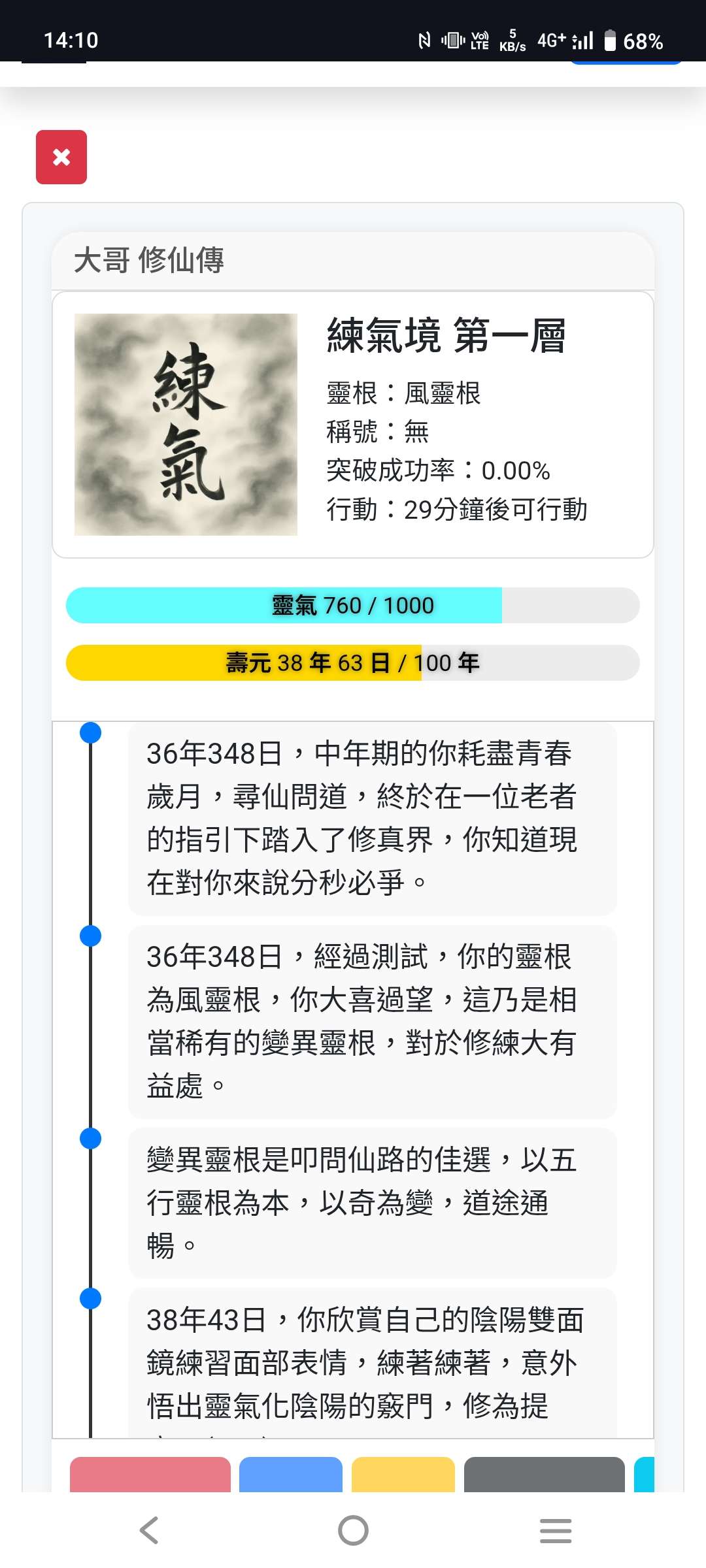
Task: Tap the blue action button at bottom
Action: pyautogui.click(x=291, y=1475)
